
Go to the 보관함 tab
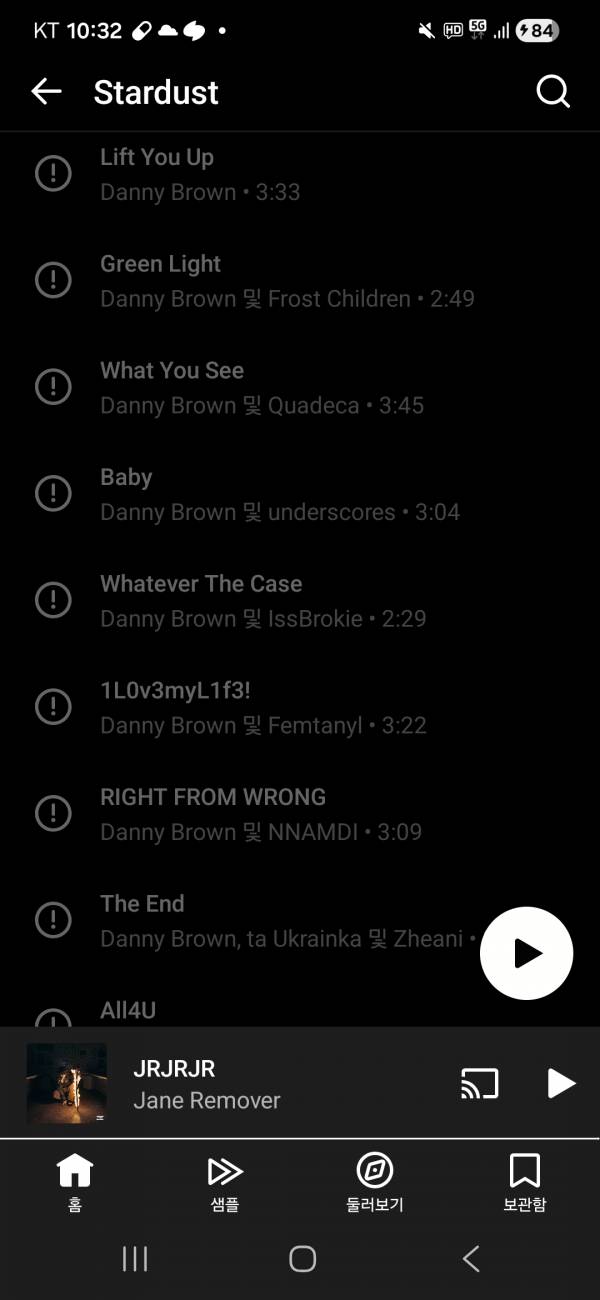524,1181
